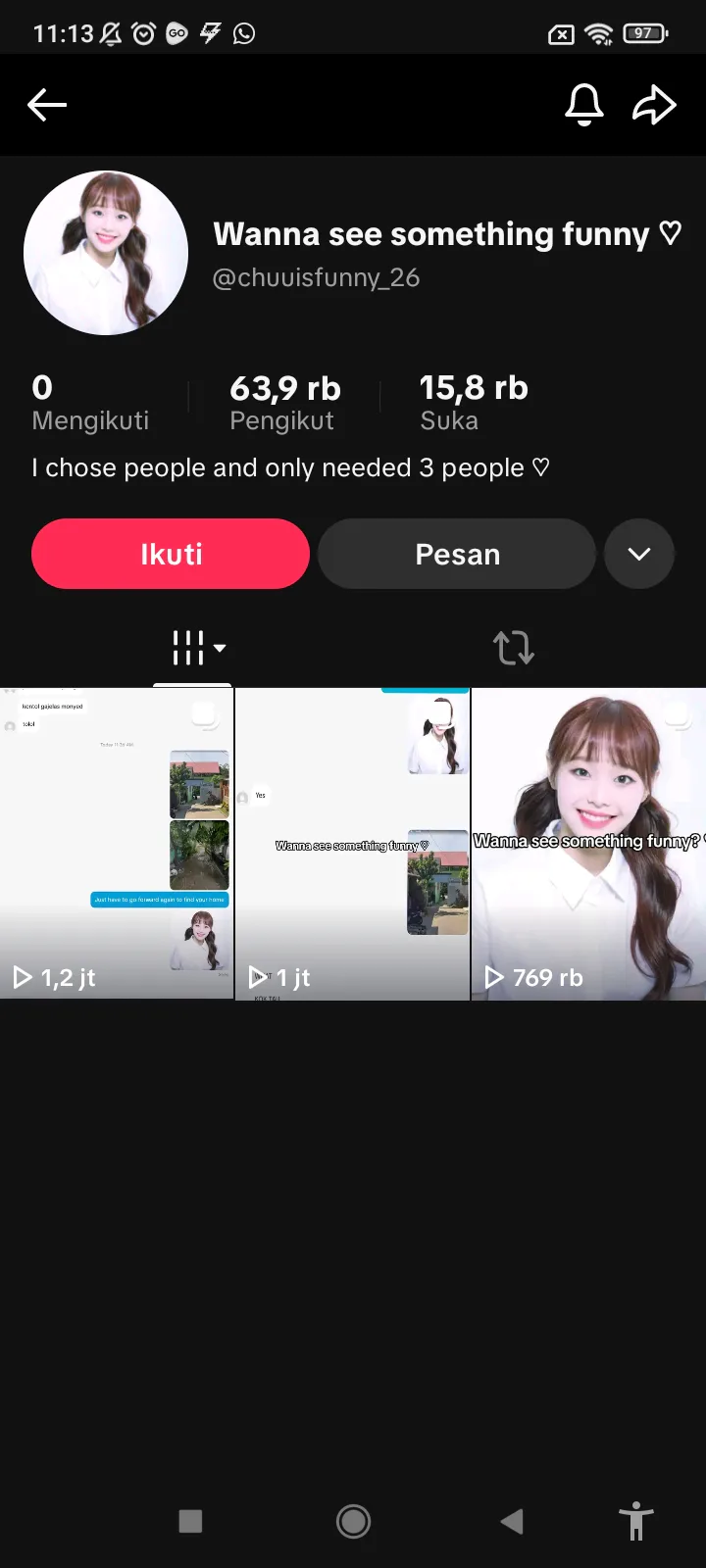Play the video with 1,2 jt views

click(x=117, y=843)
